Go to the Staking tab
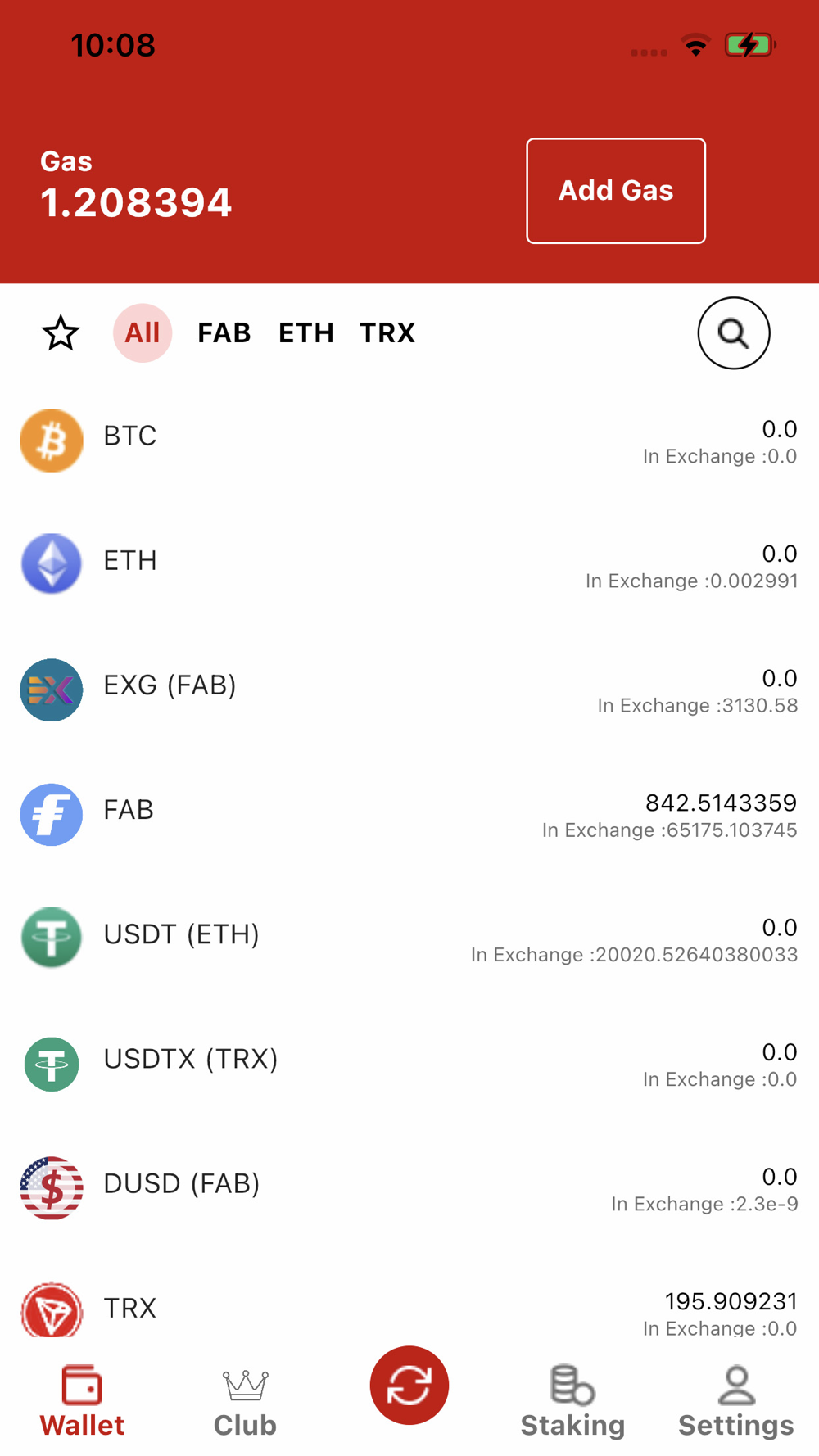Screen dimensions: 819x1456 click(572, 1400)
